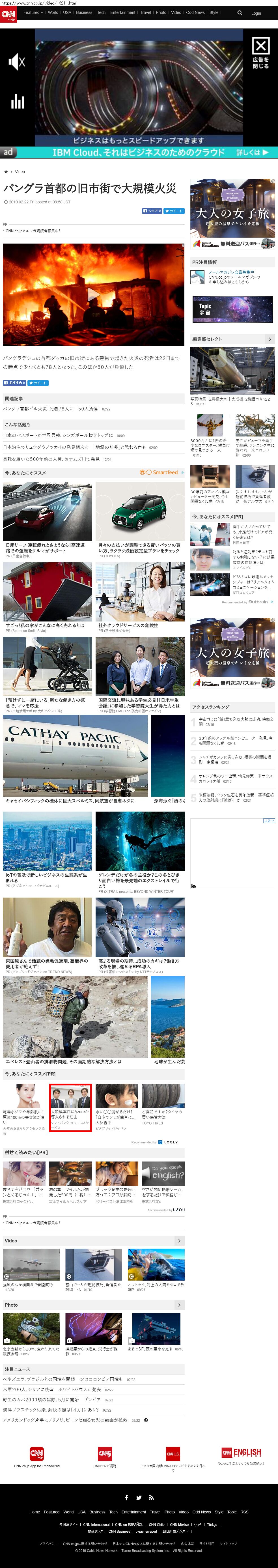The image size is (278, 1568).
Task: Expand the Video section arrow
Action: tap(179, 1240)
